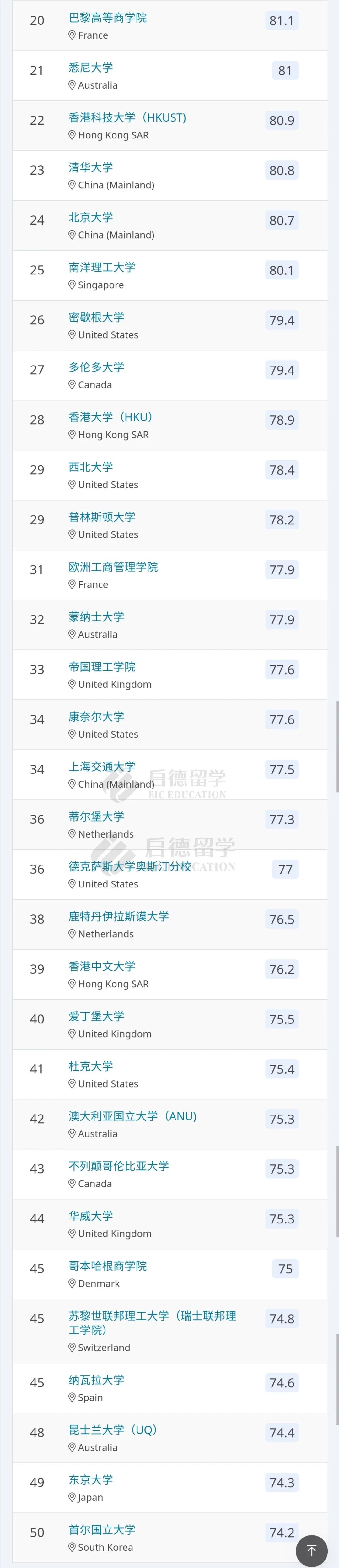The width and height of the screenshot is (339, 1568).
Task: Open 东京大学 page
Action: 91,1480
